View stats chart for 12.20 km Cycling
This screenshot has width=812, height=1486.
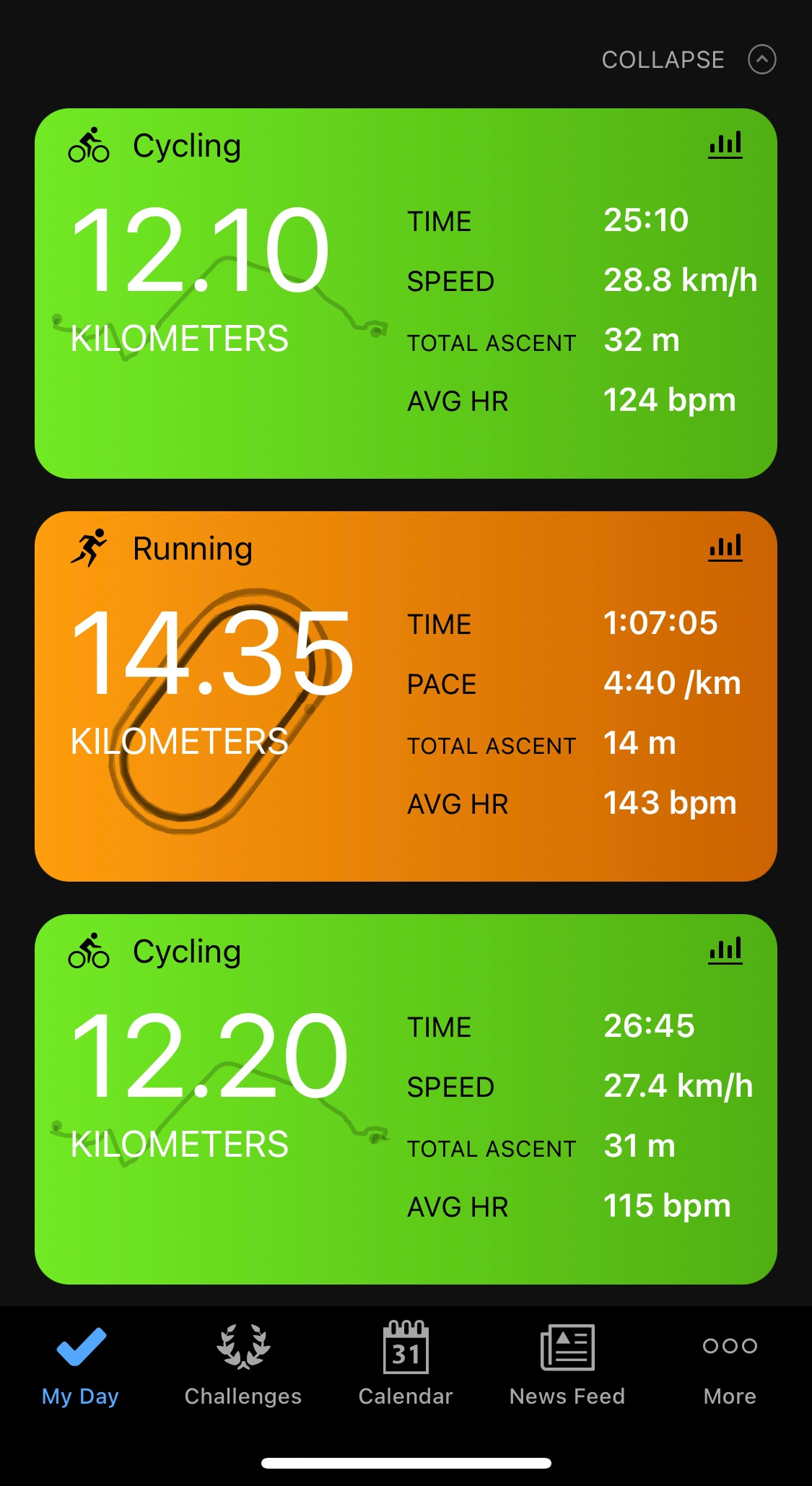(x=725, y=950)
